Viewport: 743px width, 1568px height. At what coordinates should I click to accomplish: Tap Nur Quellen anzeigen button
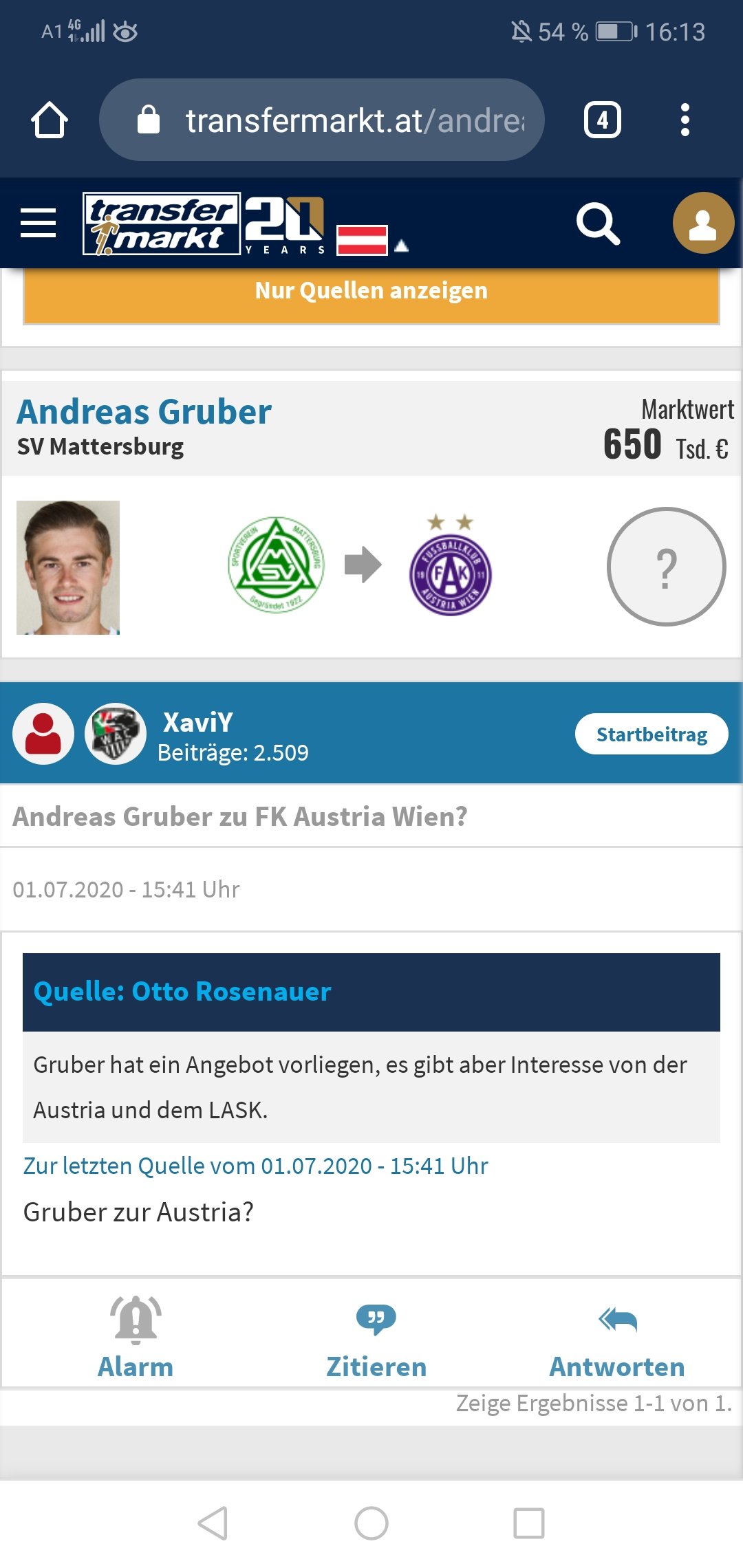point(371,291)
